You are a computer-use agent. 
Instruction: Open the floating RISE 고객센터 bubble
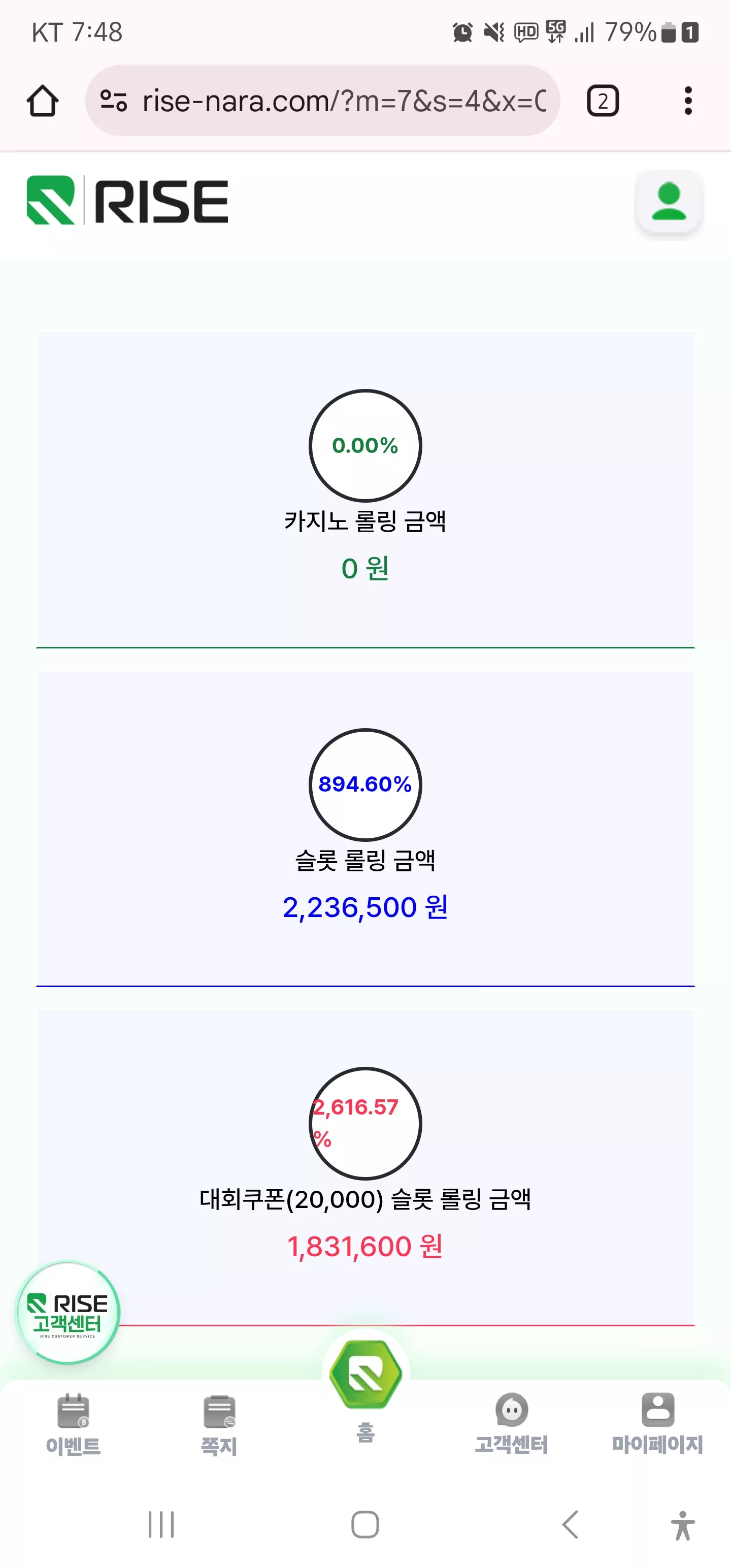pyautogui.click(x=68, y=1312)
